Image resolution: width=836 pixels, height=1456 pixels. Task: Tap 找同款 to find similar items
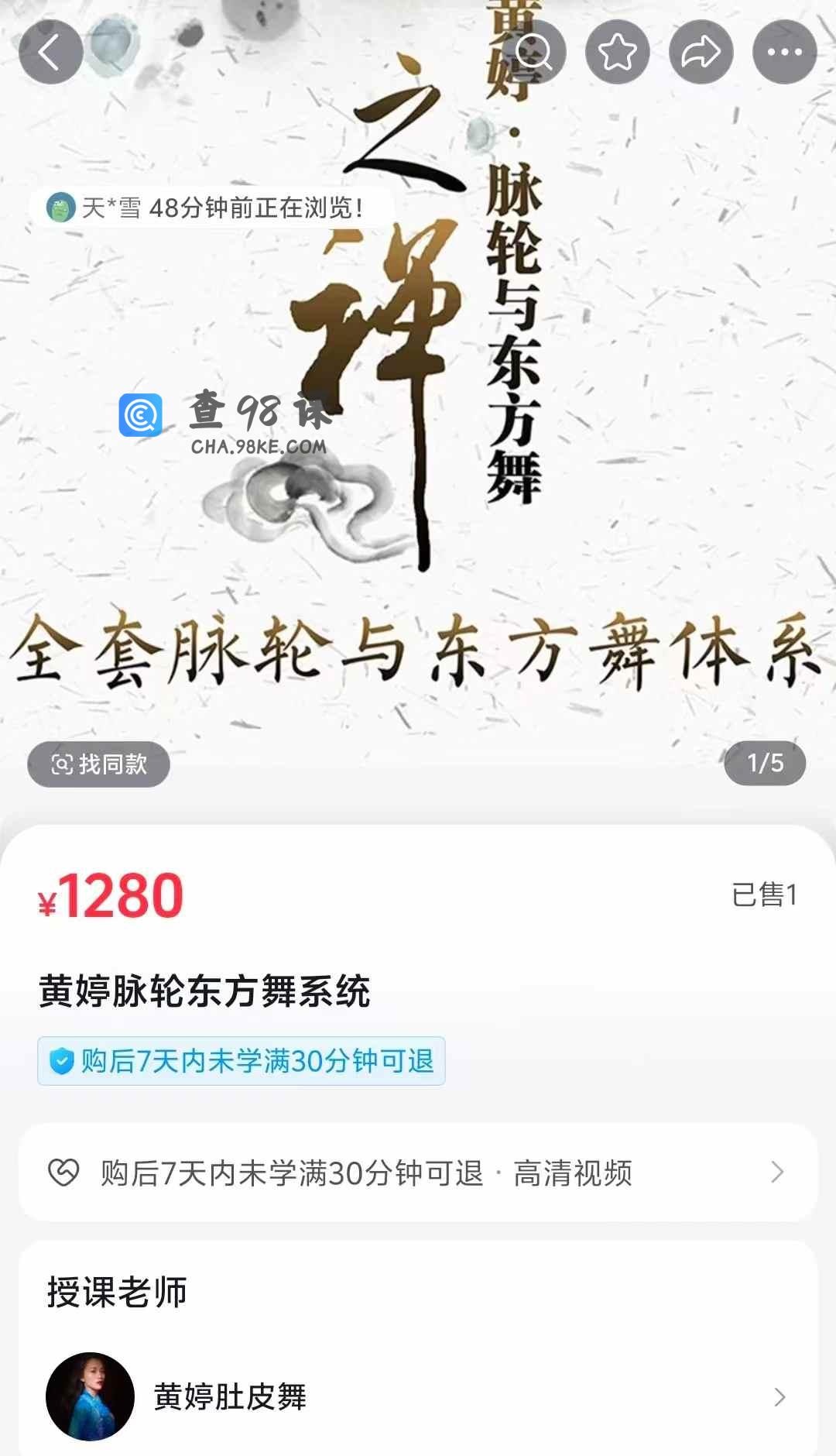pyautogui.click(x=99, y=764)
